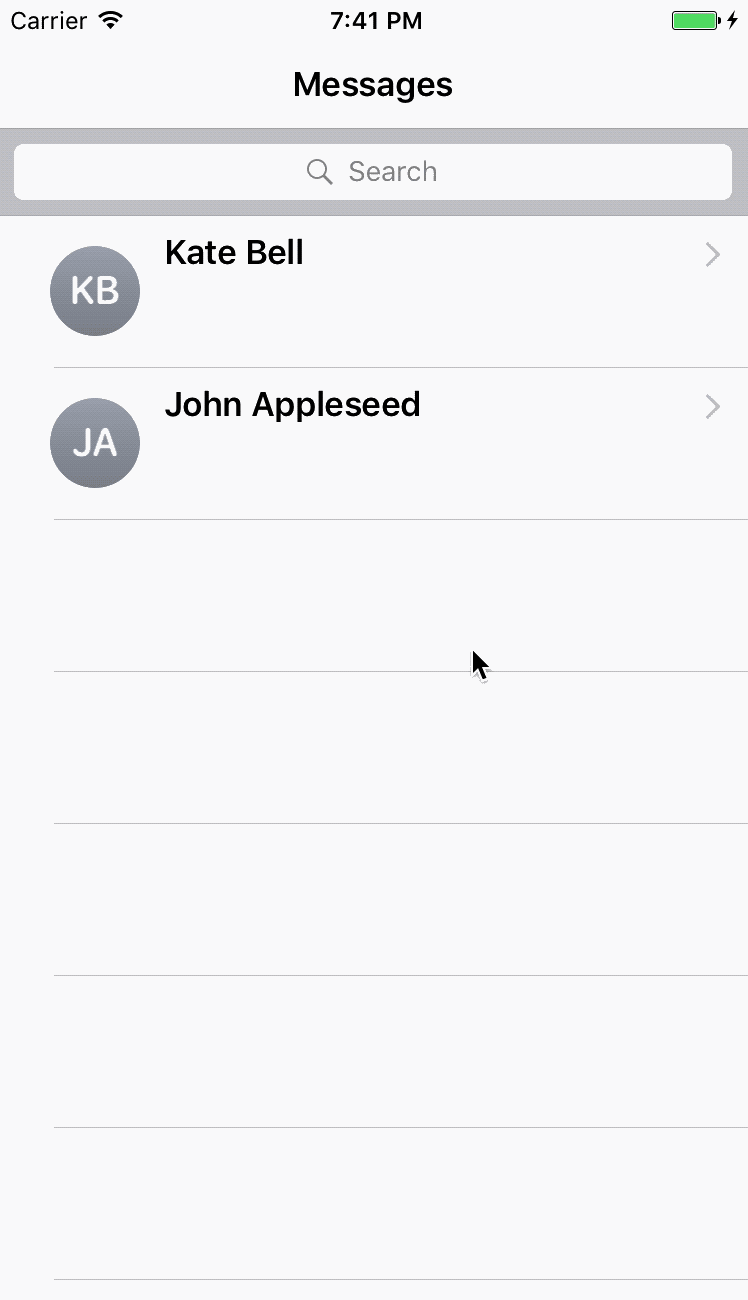This screenshot has width=748, height=1300.
Task: Click the magnifying glass search icon
Action: click(318, 171)
